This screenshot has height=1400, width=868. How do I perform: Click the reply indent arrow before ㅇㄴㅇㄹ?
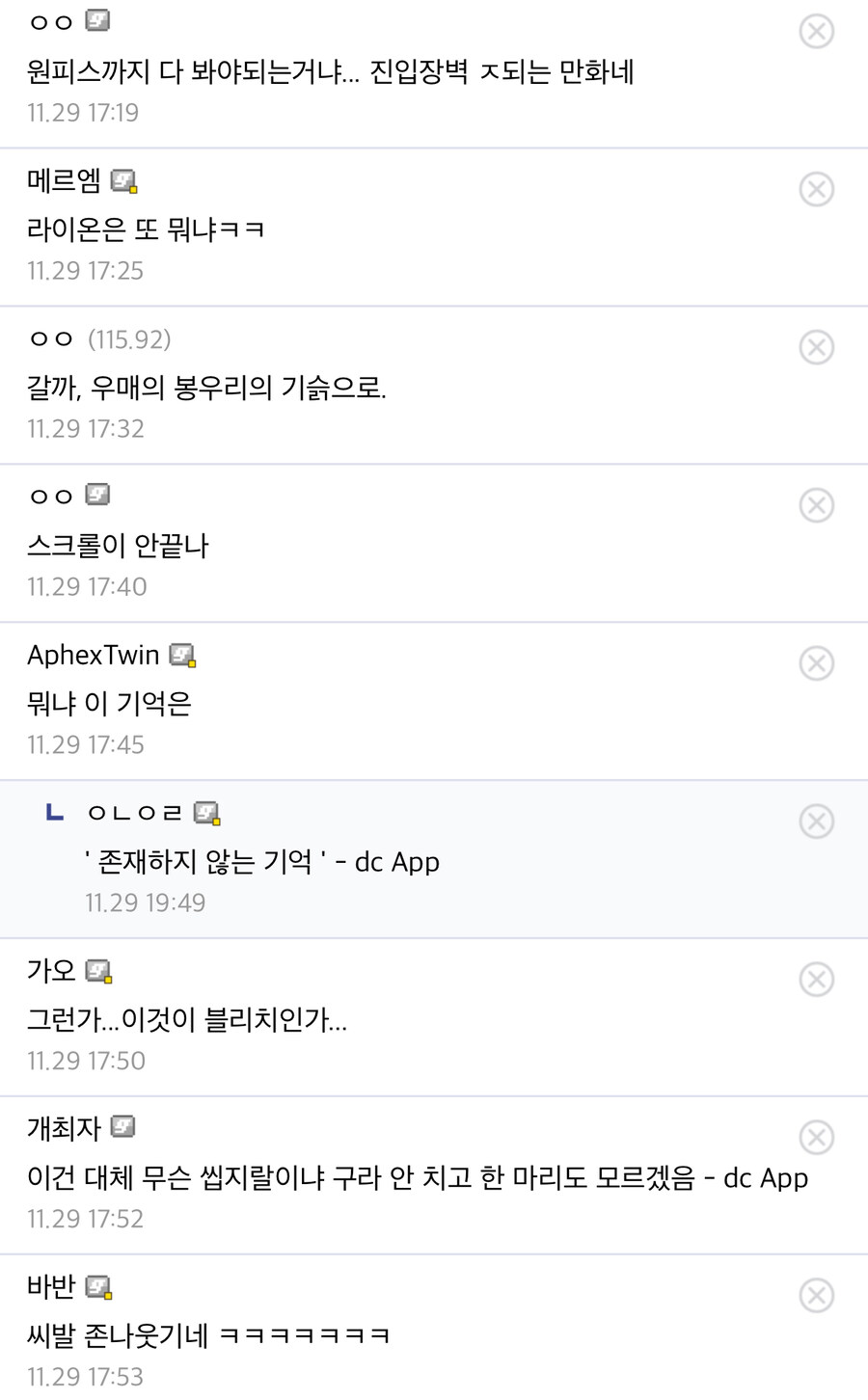pos(56,812)
